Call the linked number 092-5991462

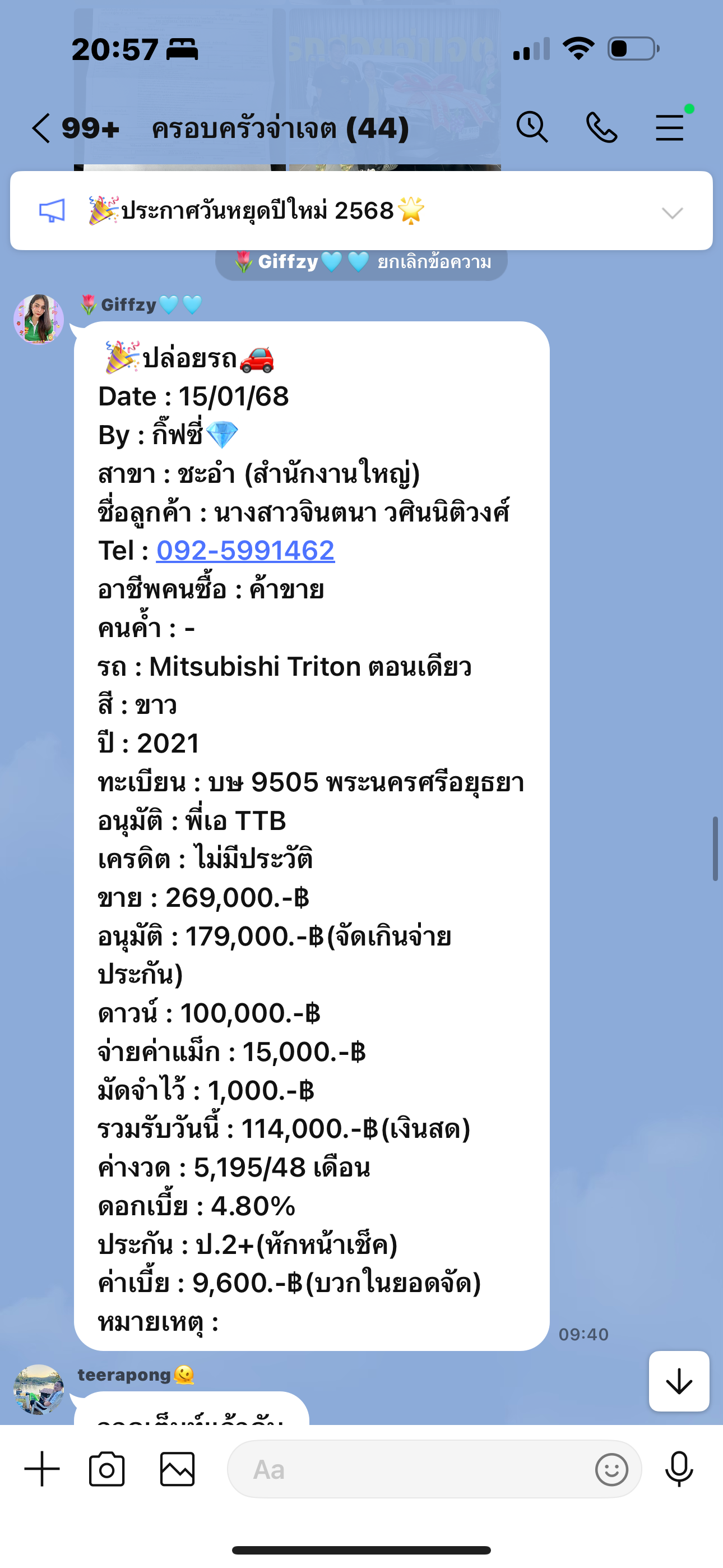pos(245,551)
